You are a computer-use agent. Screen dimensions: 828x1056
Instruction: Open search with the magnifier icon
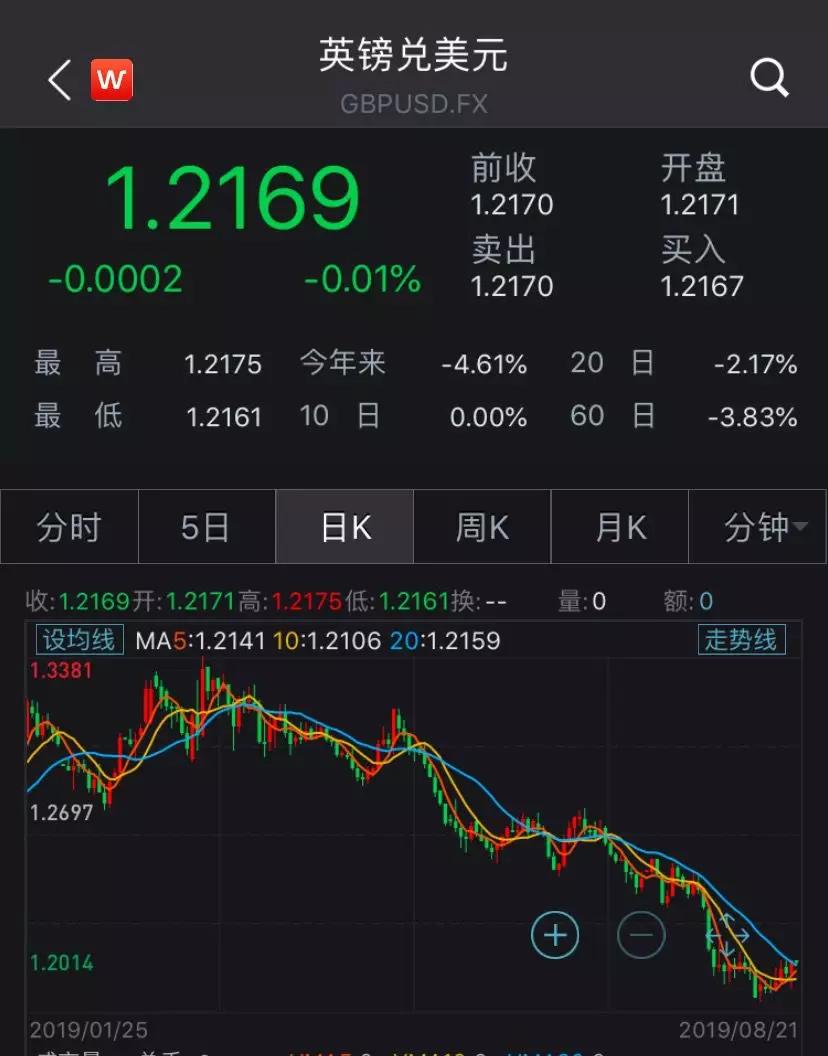768,78
